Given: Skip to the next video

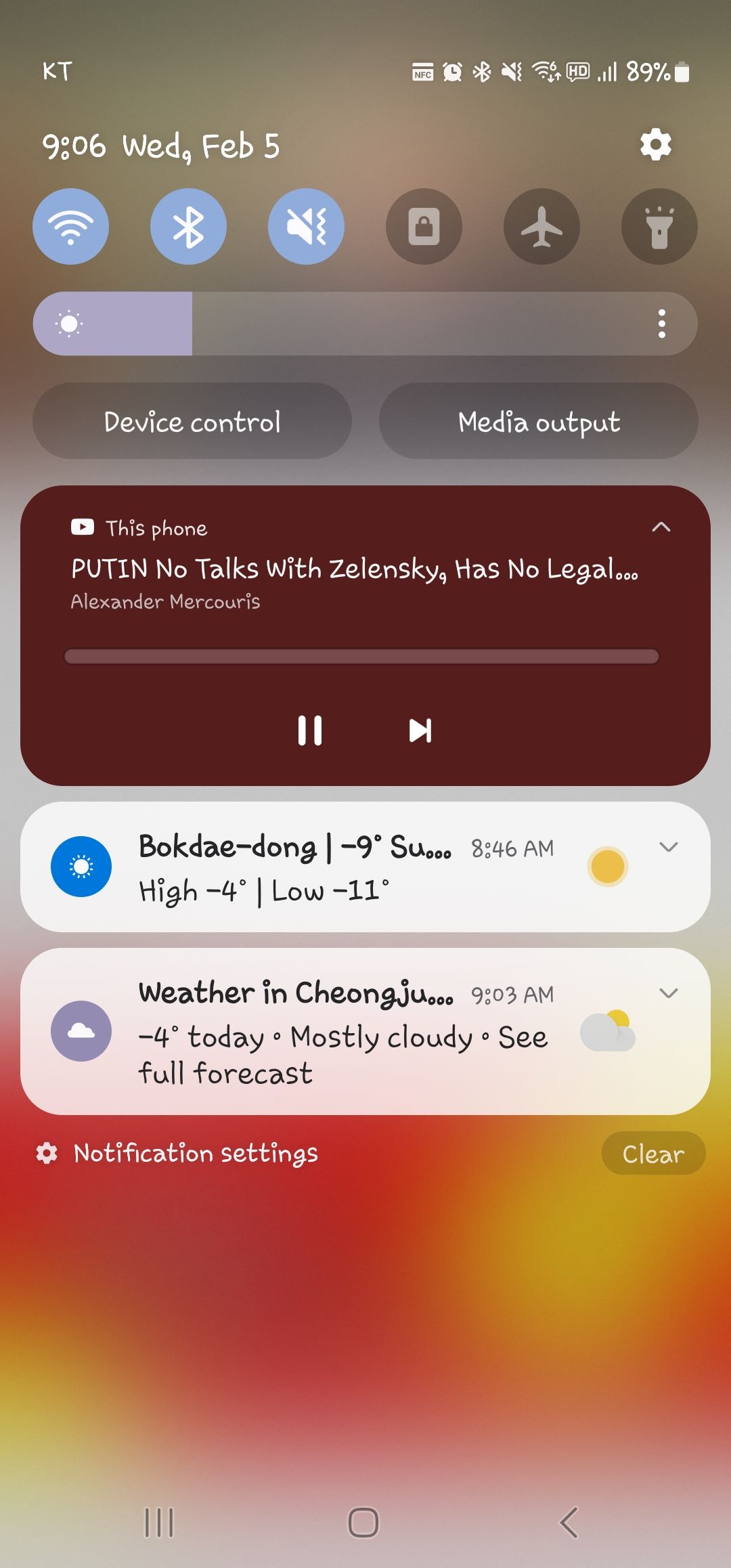Looking at the screenshot, I should [420, 731].
